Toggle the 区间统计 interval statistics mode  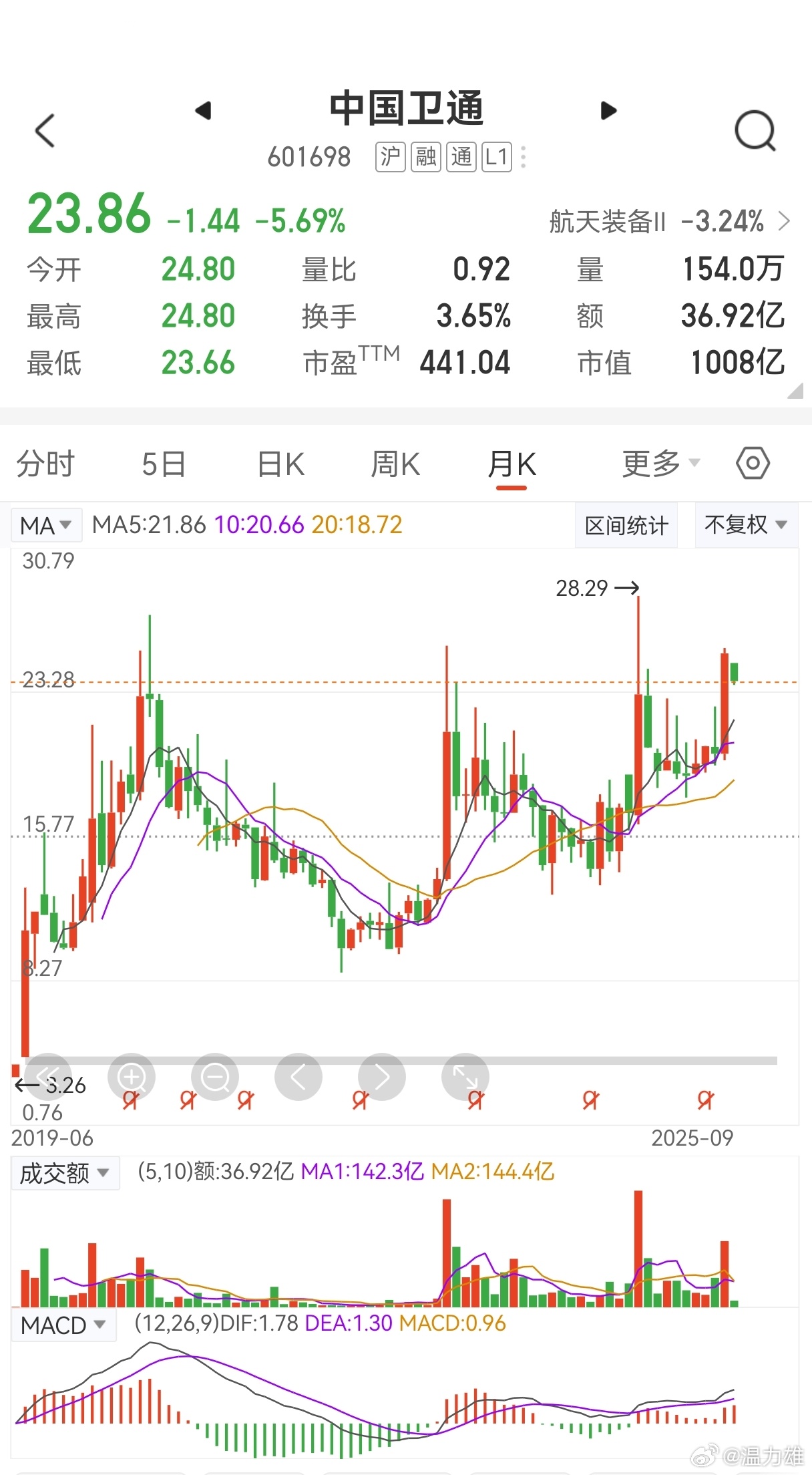click(x=626, y=526)
